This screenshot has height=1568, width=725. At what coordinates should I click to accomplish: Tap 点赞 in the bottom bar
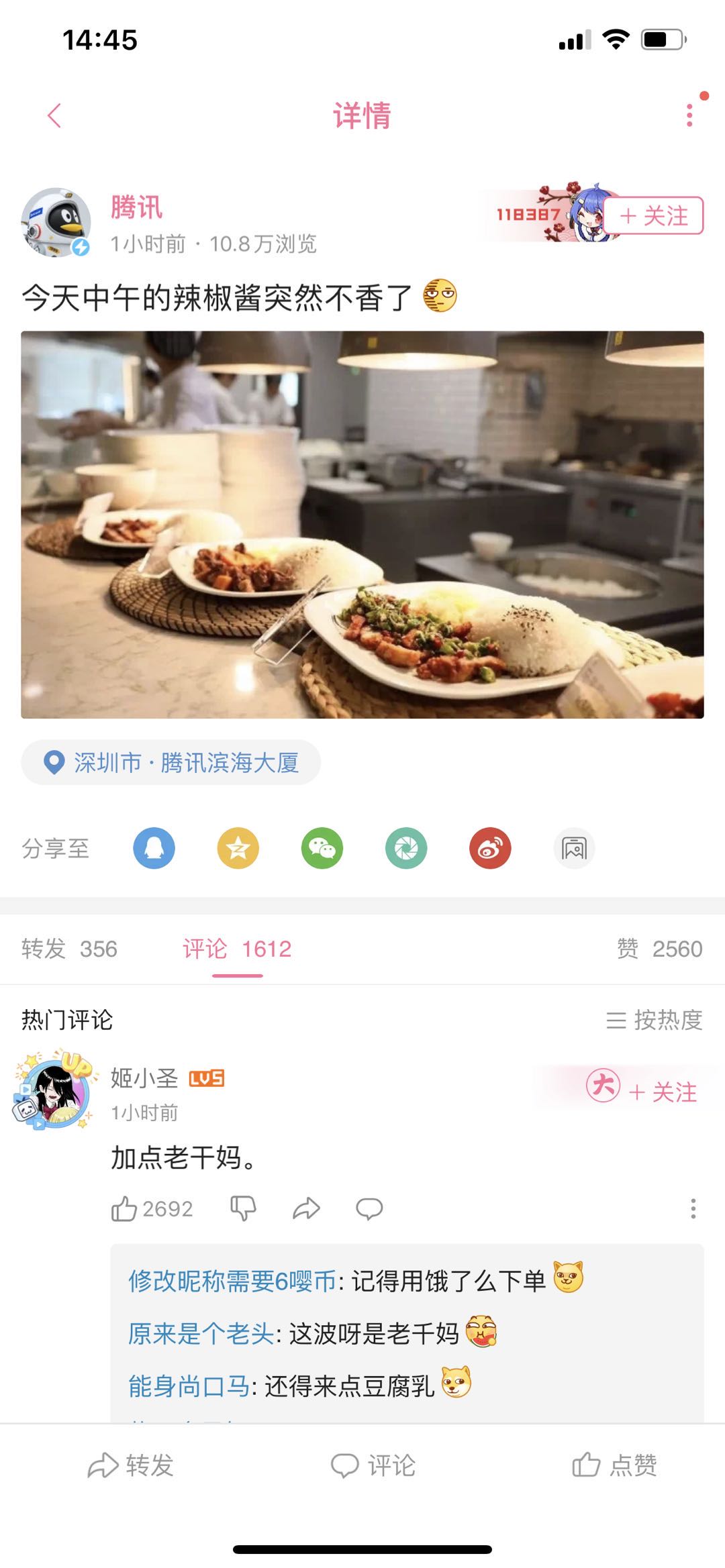pos(614,1465)
